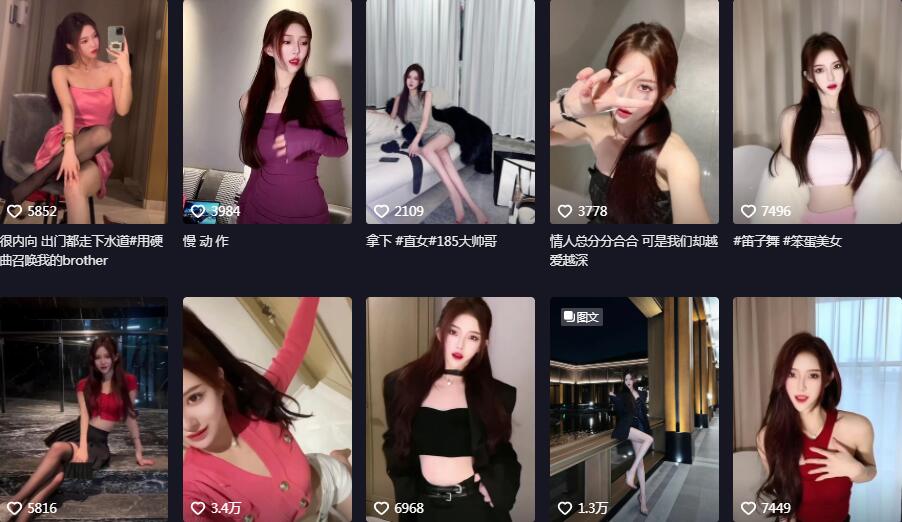This screenshot has width=902, height=522.
Task: Open the 图文 post with 1.3万 likes
Action: pos(634,405)
